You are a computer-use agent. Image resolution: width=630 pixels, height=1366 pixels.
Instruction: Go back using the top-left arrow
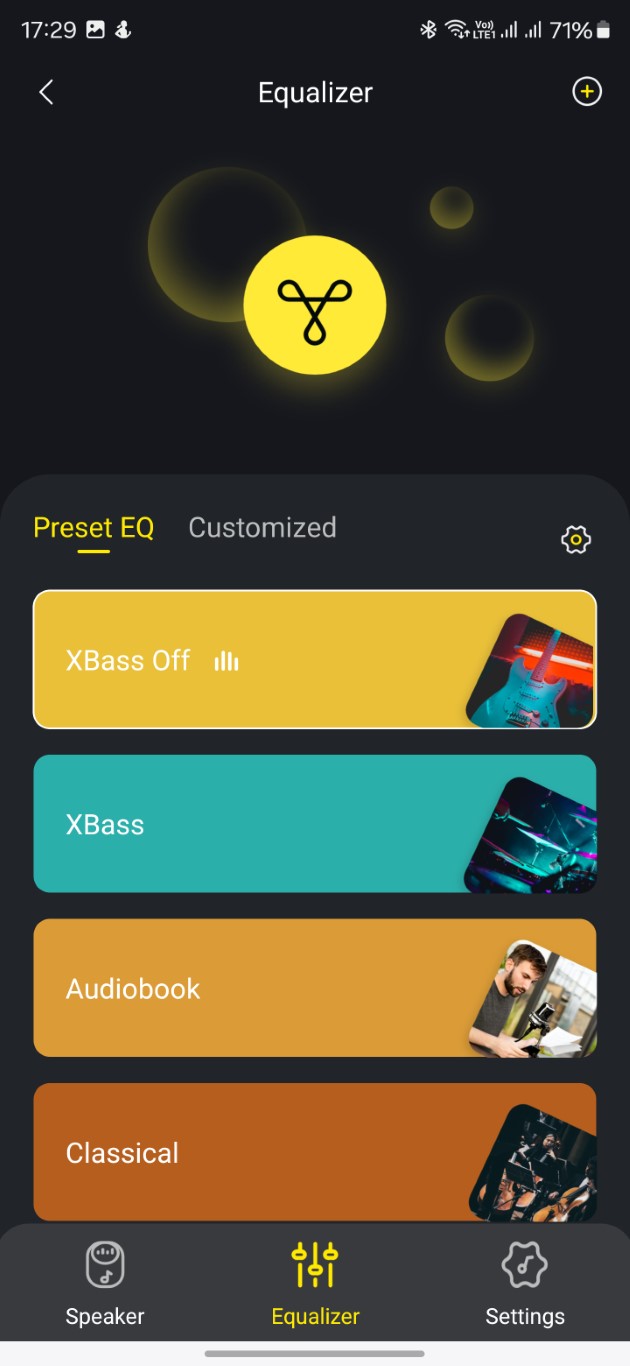46,93
